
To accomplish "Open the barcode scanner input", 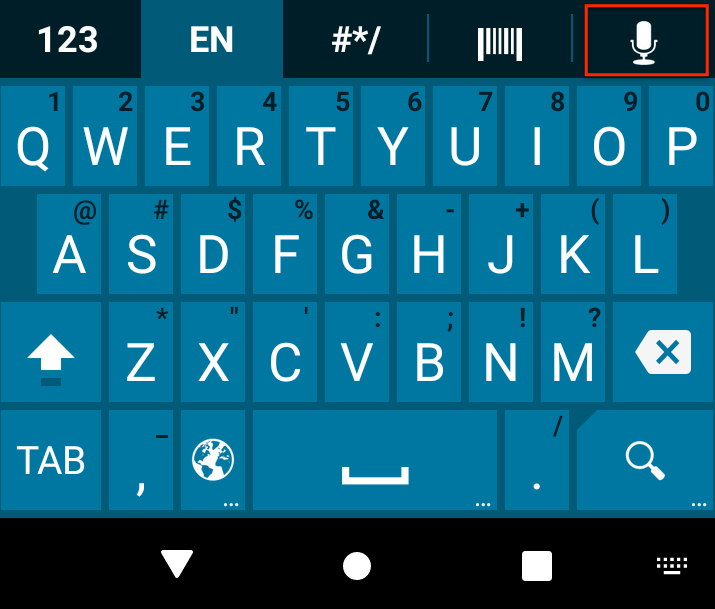I will [x=500, y=40].
